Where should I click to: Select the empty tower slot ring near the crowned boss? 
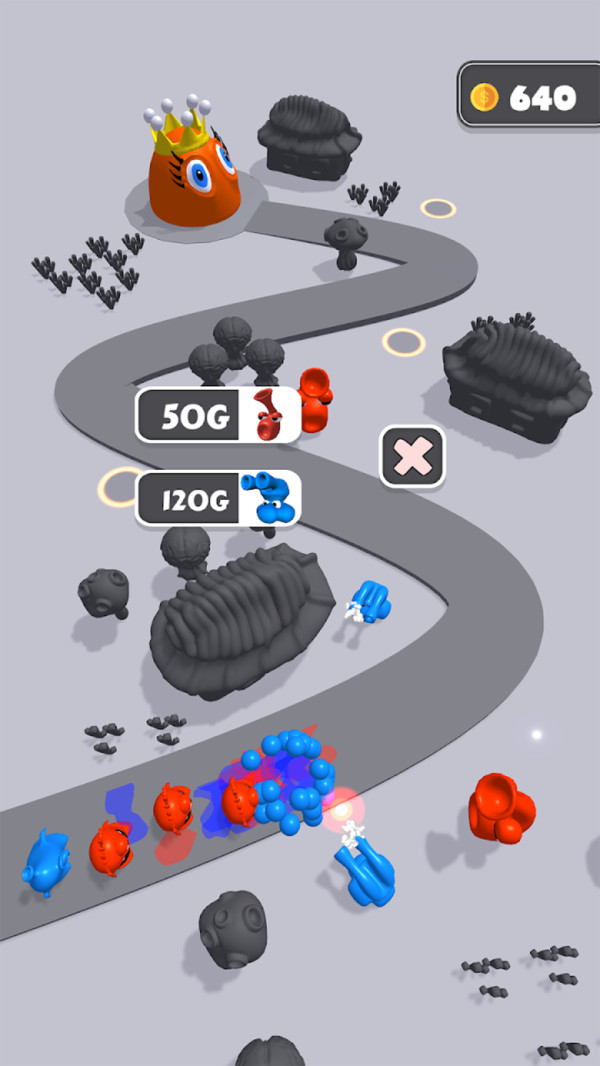tap(438, 208)
